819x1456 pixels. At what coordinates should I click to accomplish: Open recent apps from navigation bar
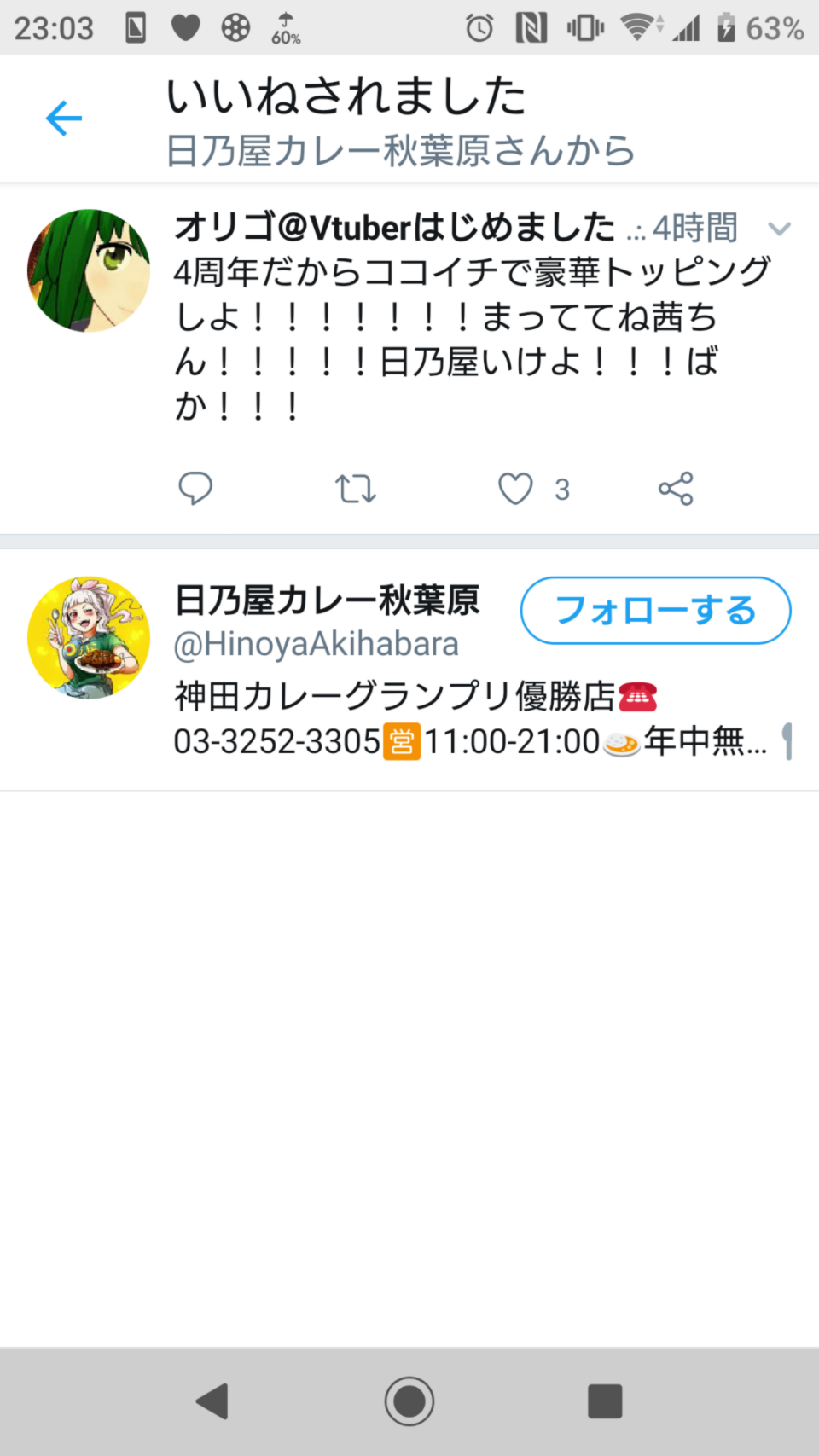point(605,1401)
